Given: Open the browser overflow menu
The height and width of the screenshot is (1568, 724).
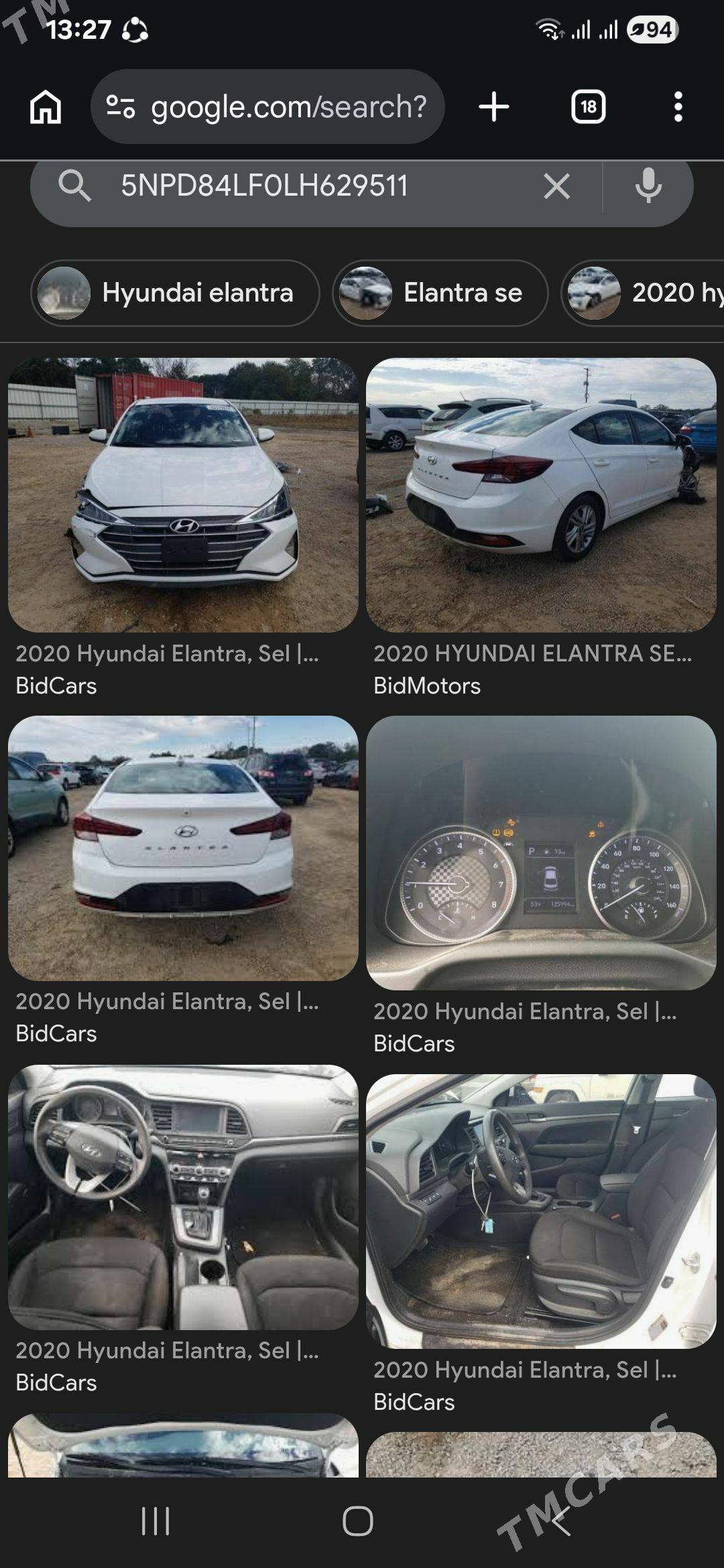Looking at the screenshot, I should click(678, 107).
